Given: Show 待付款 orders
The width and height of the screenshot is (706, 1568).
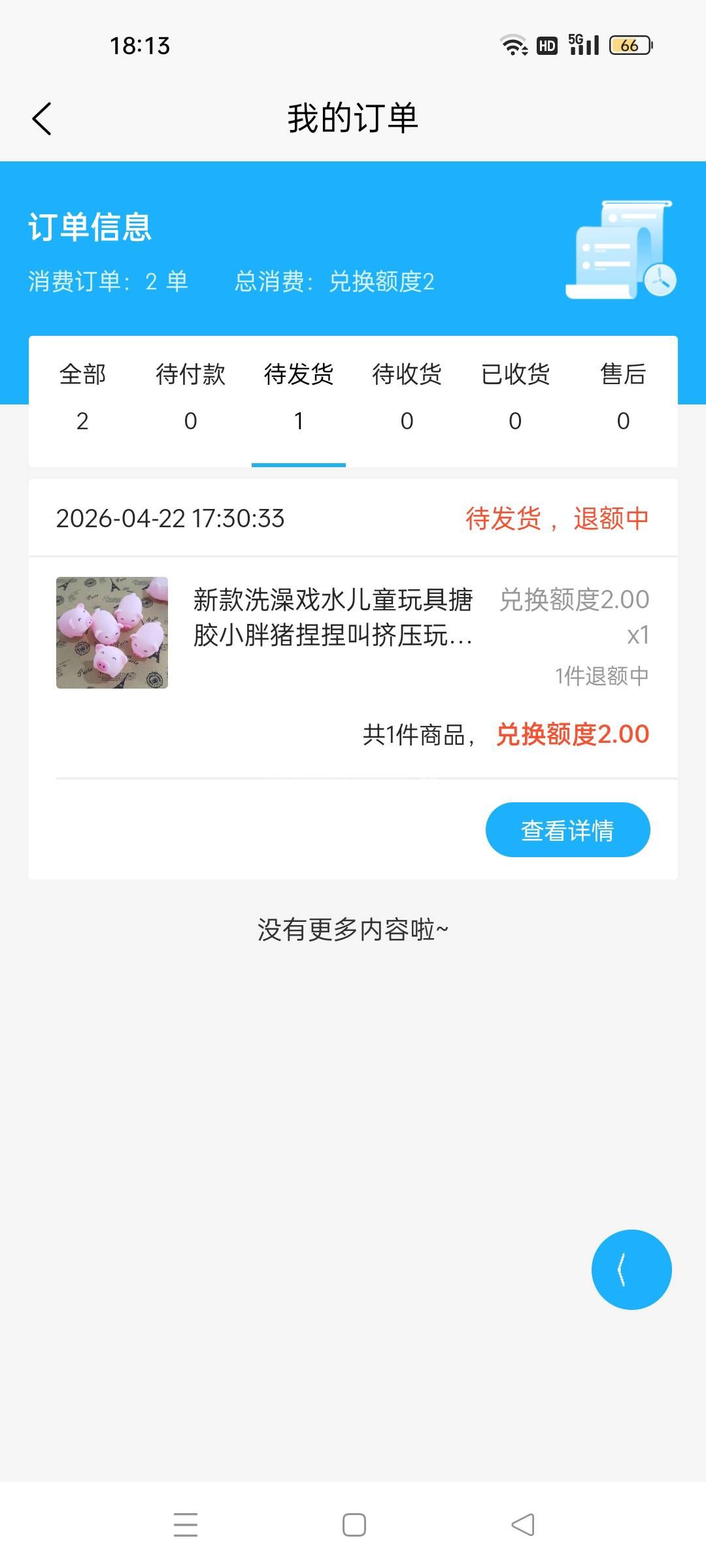Looking at the screenshot, I should 190,397.
